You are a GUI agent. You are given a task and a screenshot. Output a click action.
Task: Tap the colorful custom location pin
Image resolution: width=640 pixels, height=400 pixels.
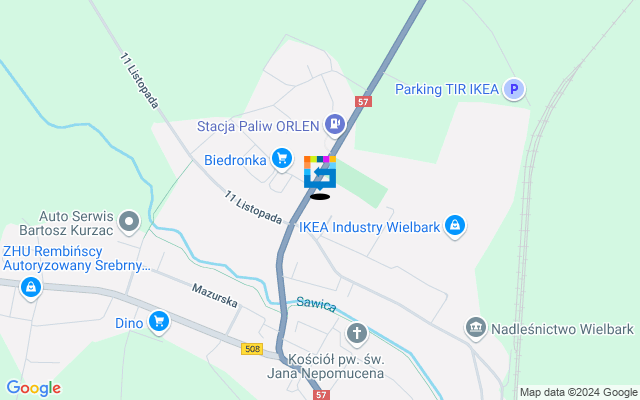coord(320,174)
